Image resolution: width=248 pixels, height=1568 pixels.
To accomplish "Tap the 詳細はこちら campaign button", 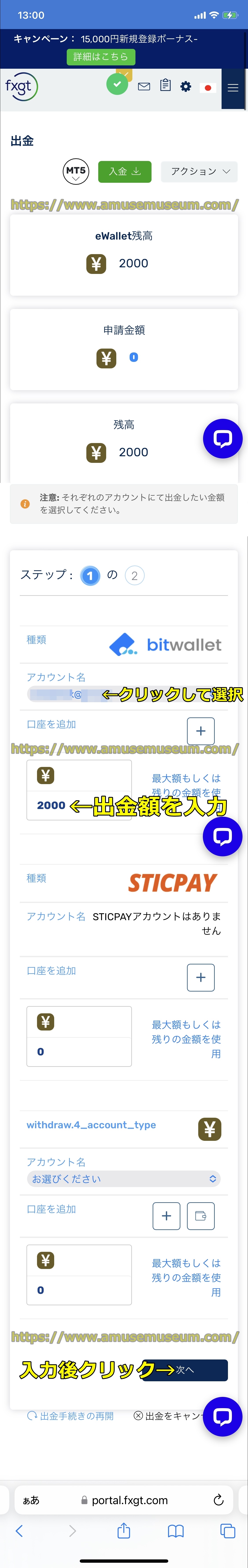I will click(100, 57).
